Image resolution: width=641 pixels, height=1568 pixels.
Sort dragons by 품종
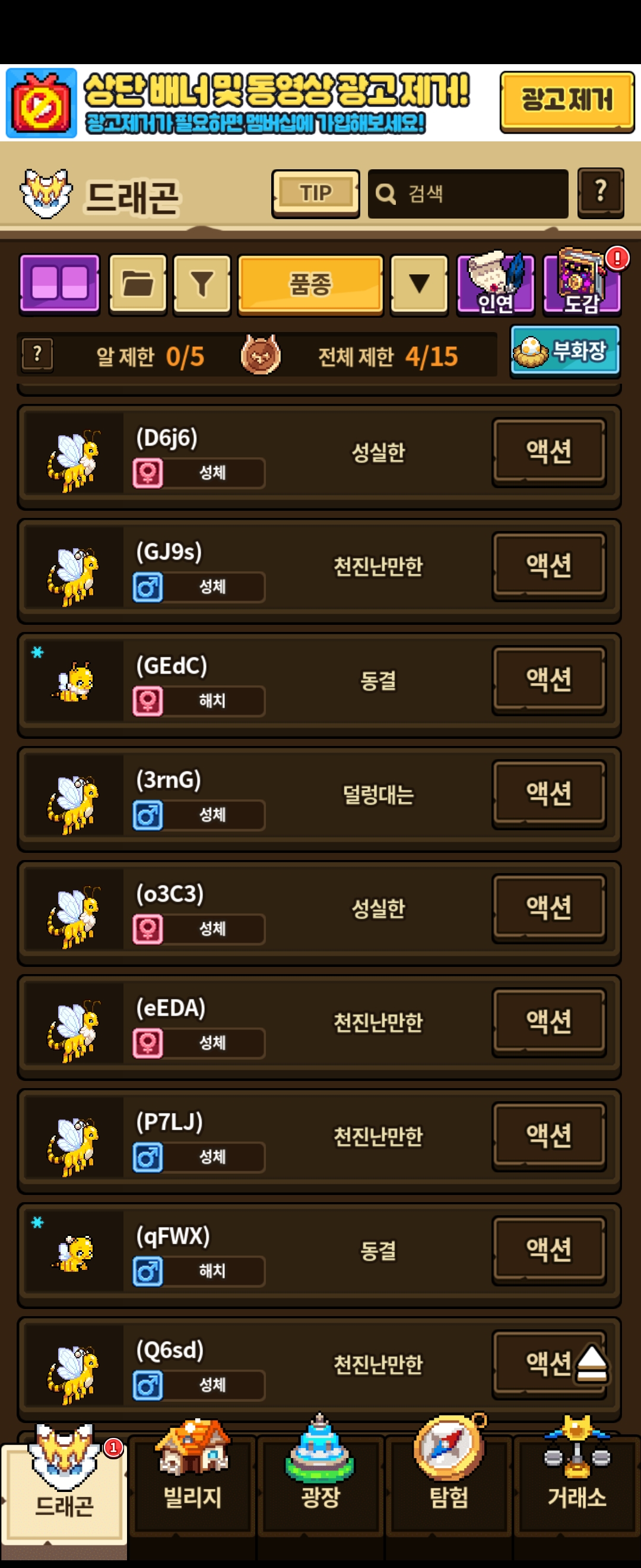tap(310, 284)
